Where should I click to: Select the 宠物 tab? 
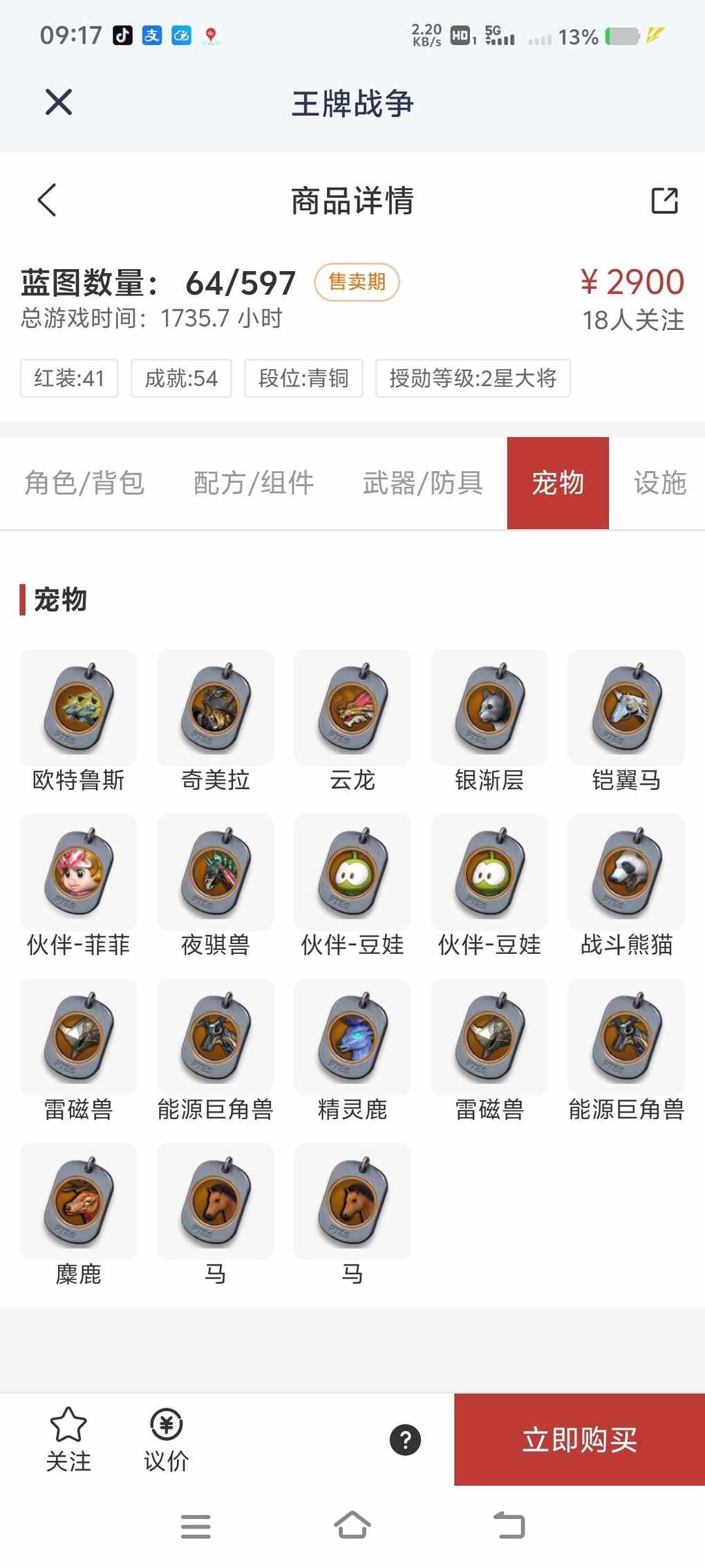558,483
